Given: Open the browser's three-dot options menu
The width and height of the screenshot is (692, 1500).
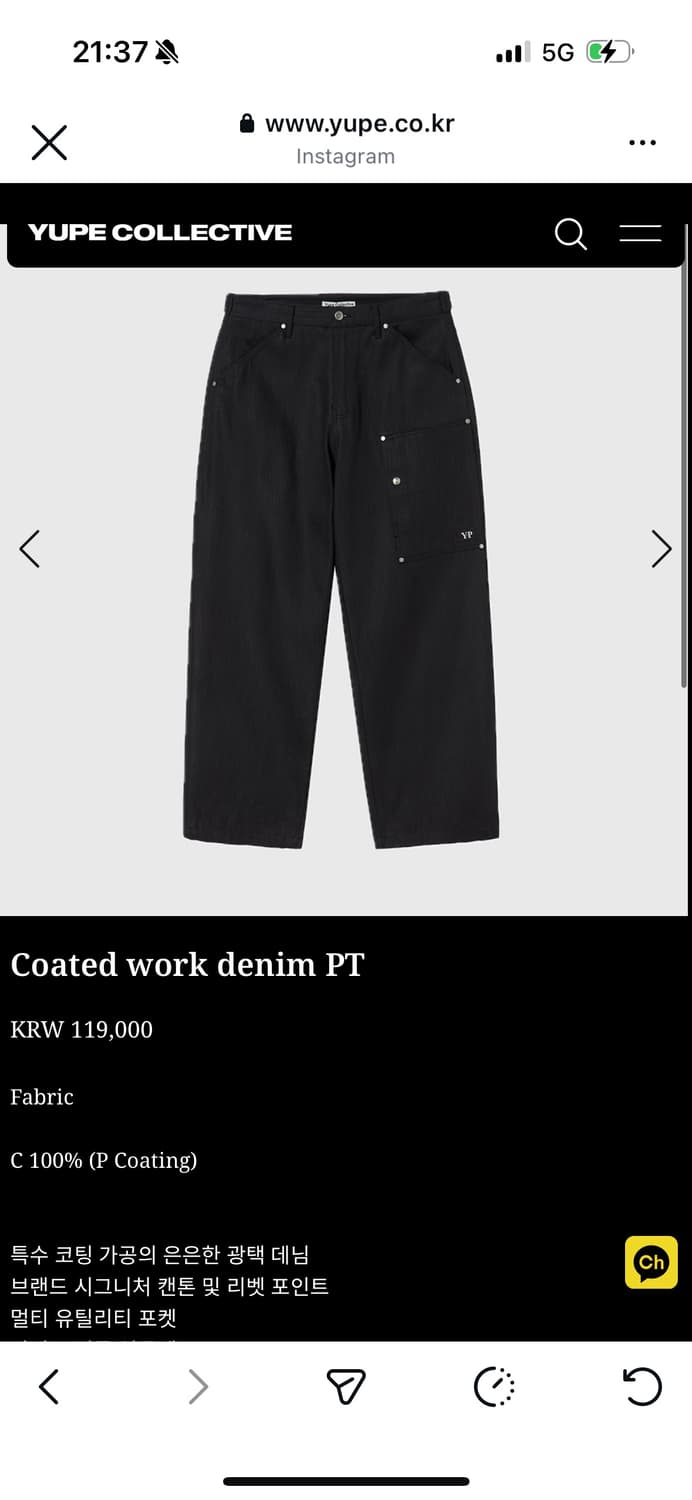Looking at the screenshot, I should (642, 143).
